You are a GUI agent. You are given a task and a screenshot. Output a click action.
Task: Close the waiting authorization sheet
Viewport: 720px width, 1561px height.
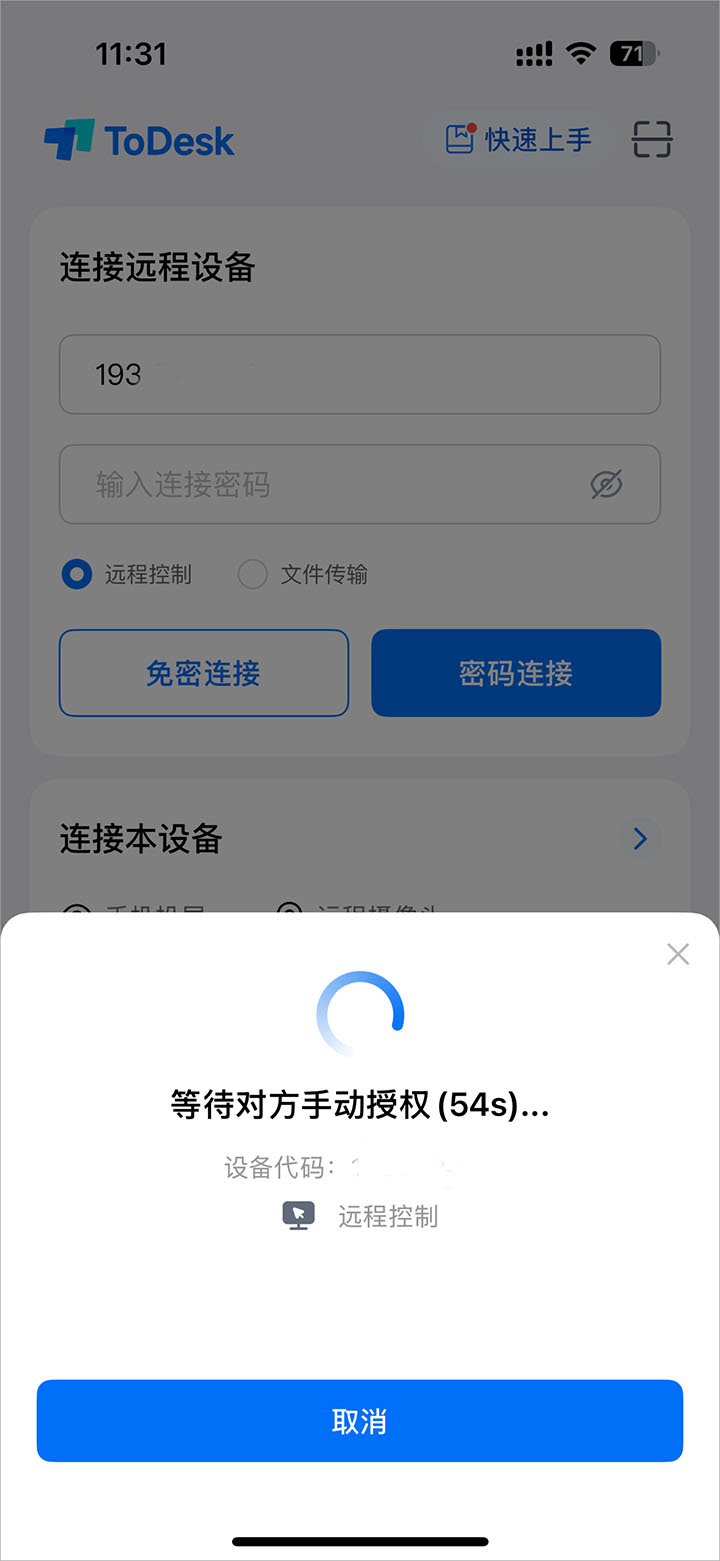[x=678, y=954]
